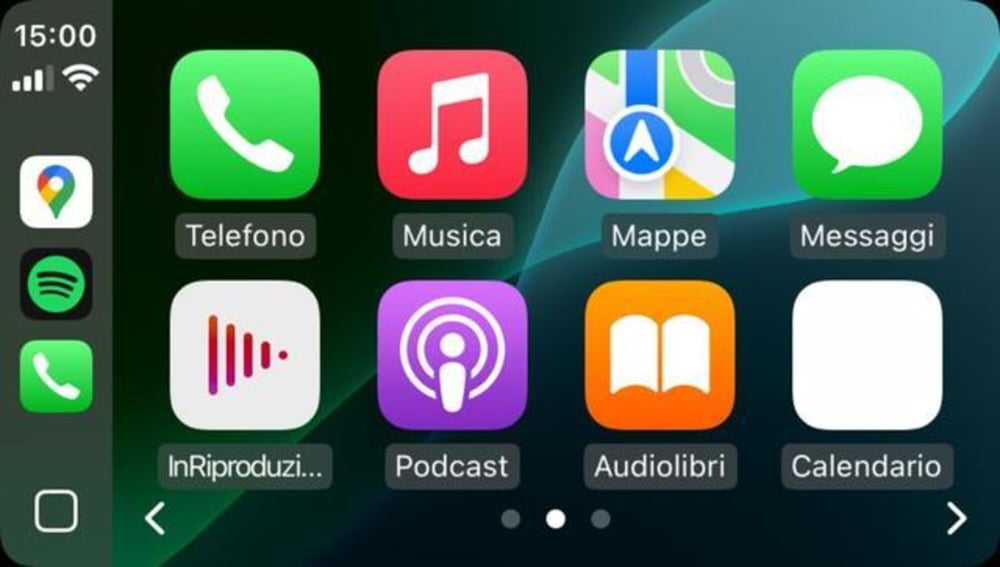The width and height of the screenshot is (1000, 567).
Task: Open the Telefono app
Action: tap(245, 125)
